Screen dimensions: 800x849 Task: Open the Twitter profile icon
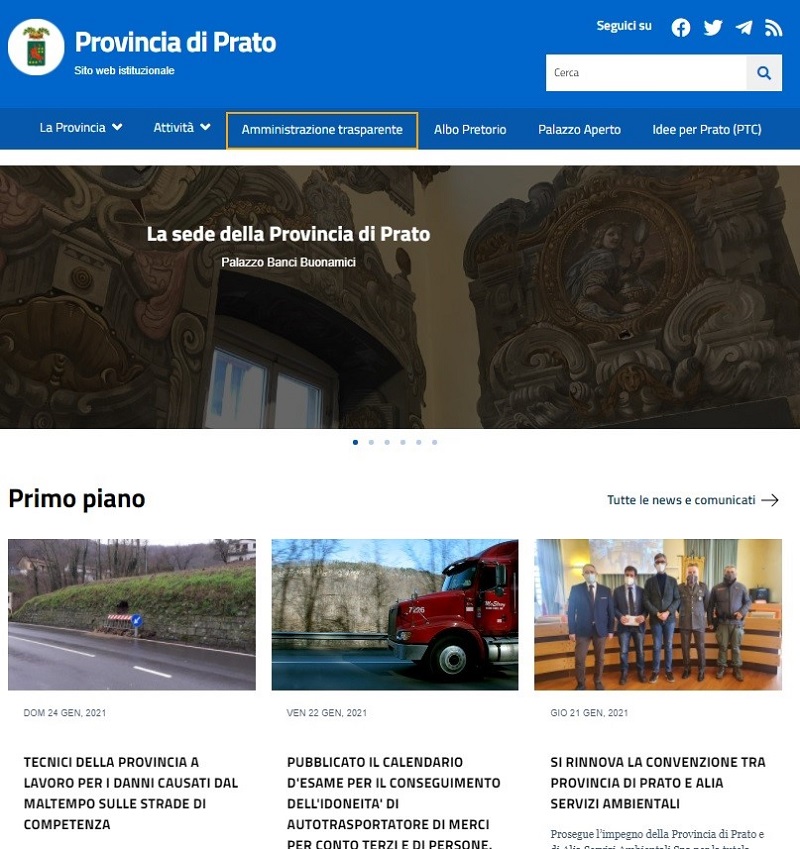tap(713, 28)
